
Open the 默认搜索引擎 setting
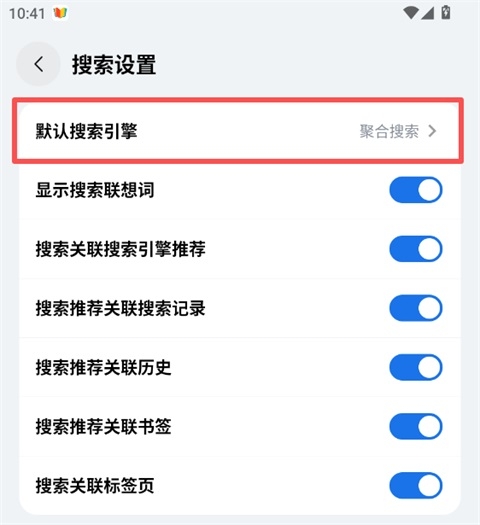point(240,131)
